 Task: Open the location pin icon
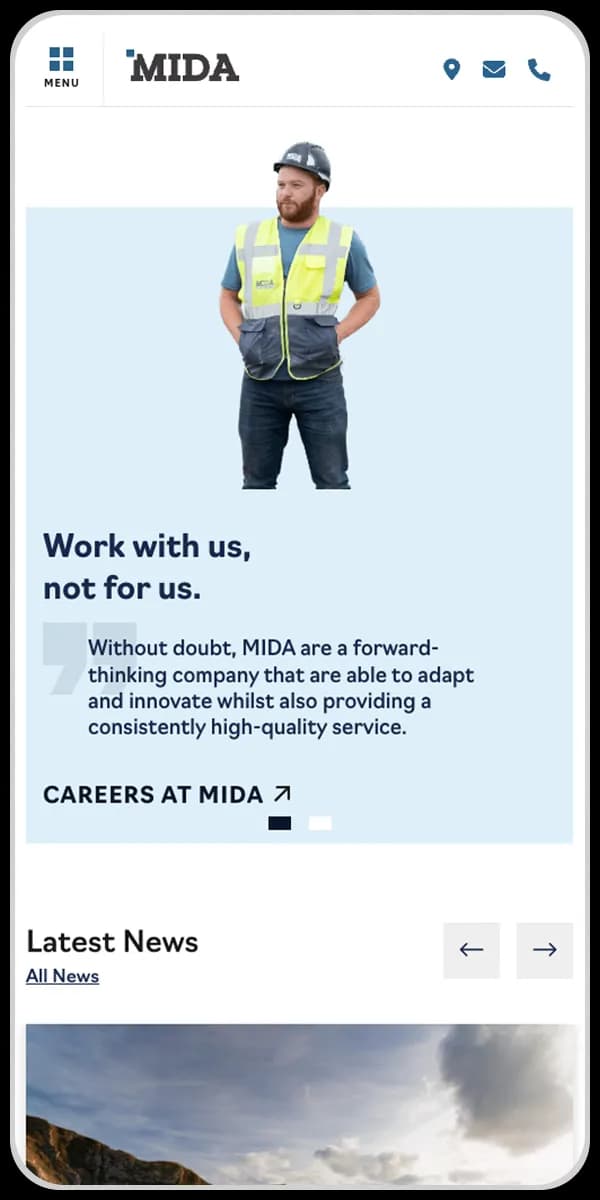(451, 69)
